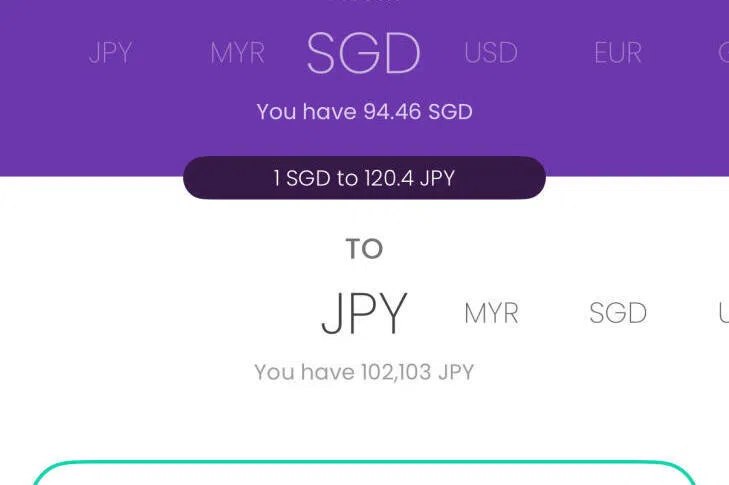This screenshot has width=729, height=485.
Task: Select USD as the source currency
Action: point(491,53)
